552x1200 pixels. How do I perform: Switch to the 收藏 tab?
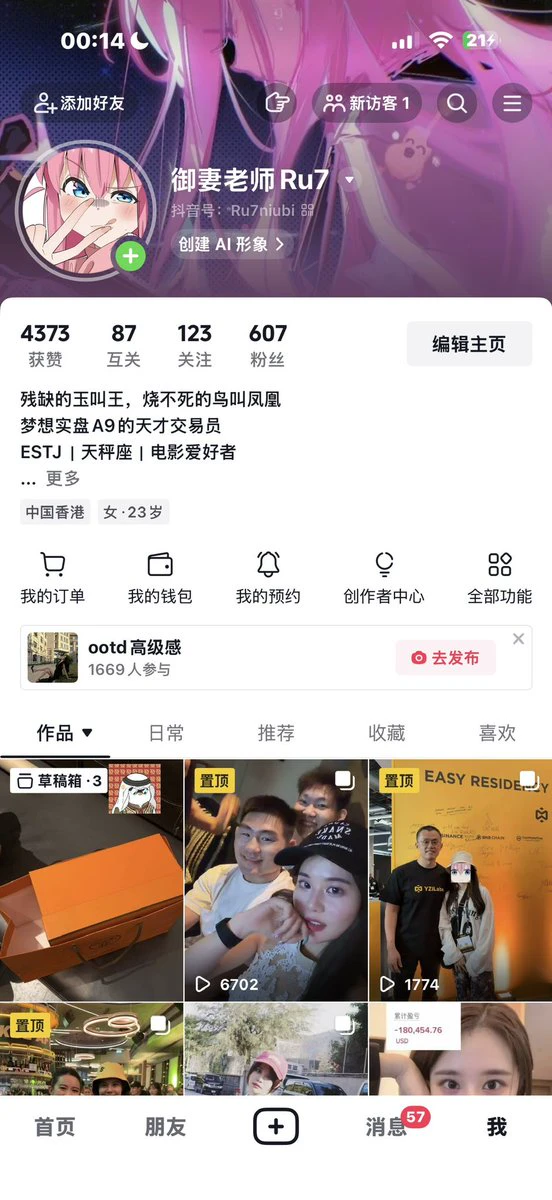[x=387, y=733]
